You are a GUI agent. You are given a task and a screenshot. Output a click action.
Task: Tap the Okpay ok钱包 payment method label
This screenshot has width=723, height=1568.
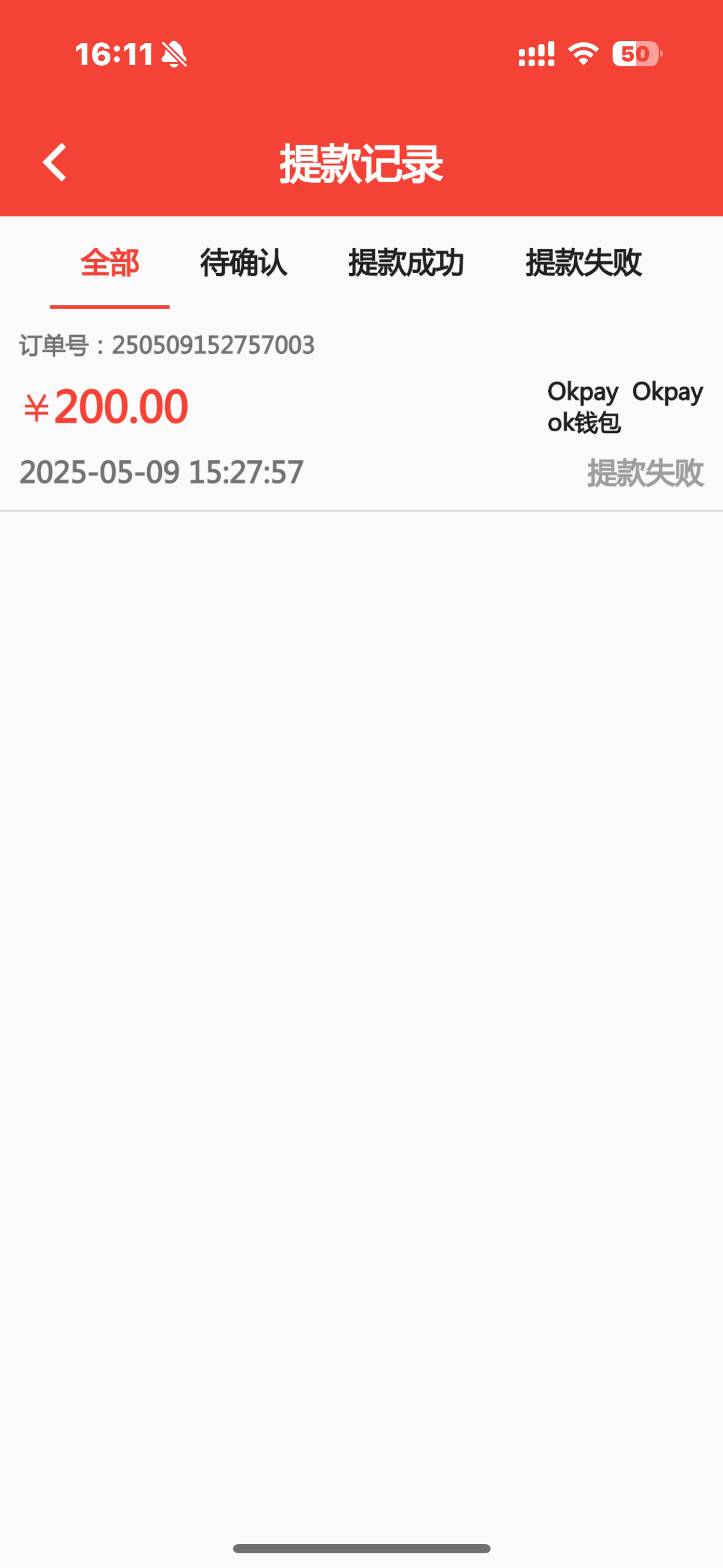pos(623,406)
